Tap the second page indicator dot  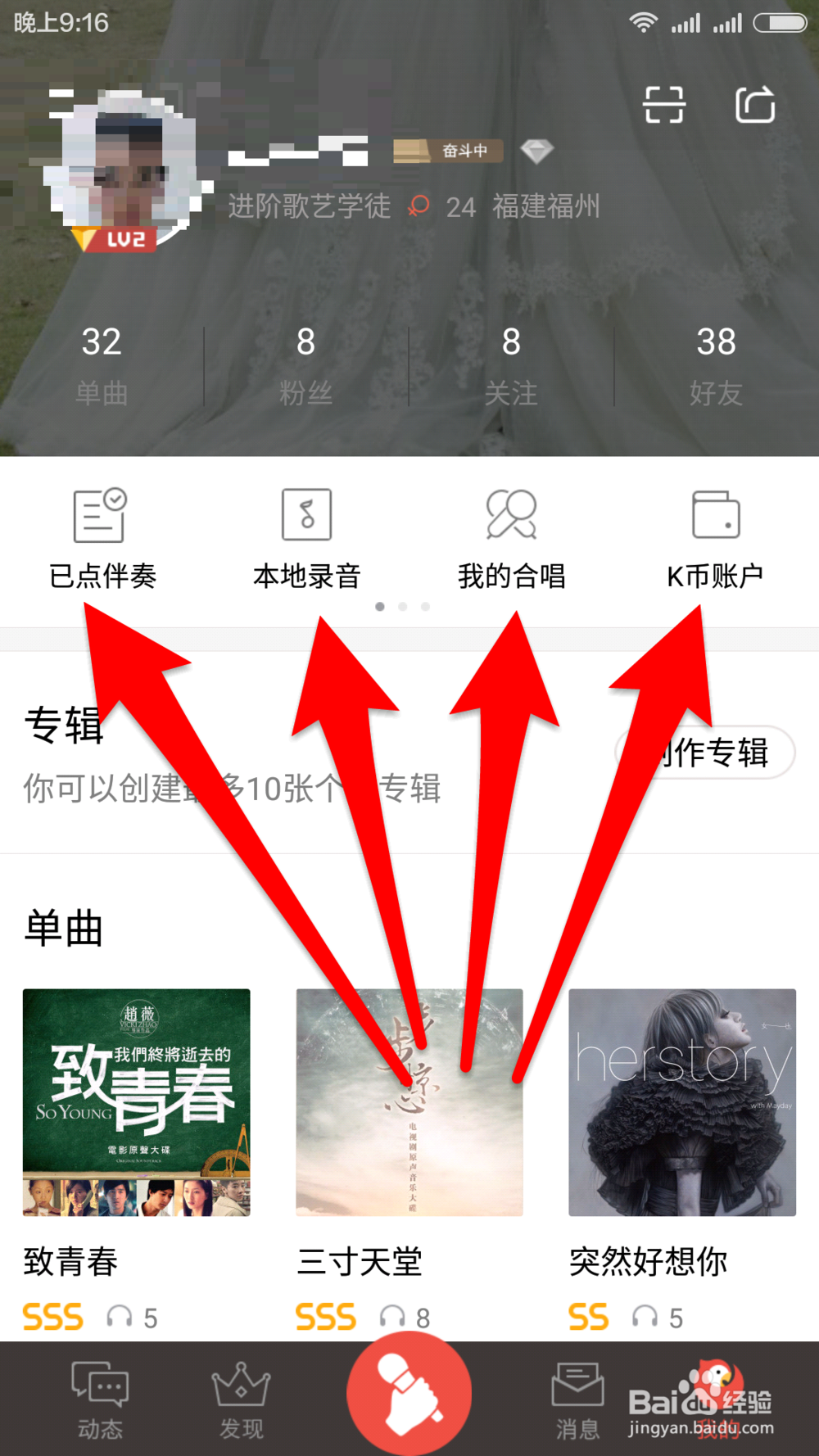402,607
